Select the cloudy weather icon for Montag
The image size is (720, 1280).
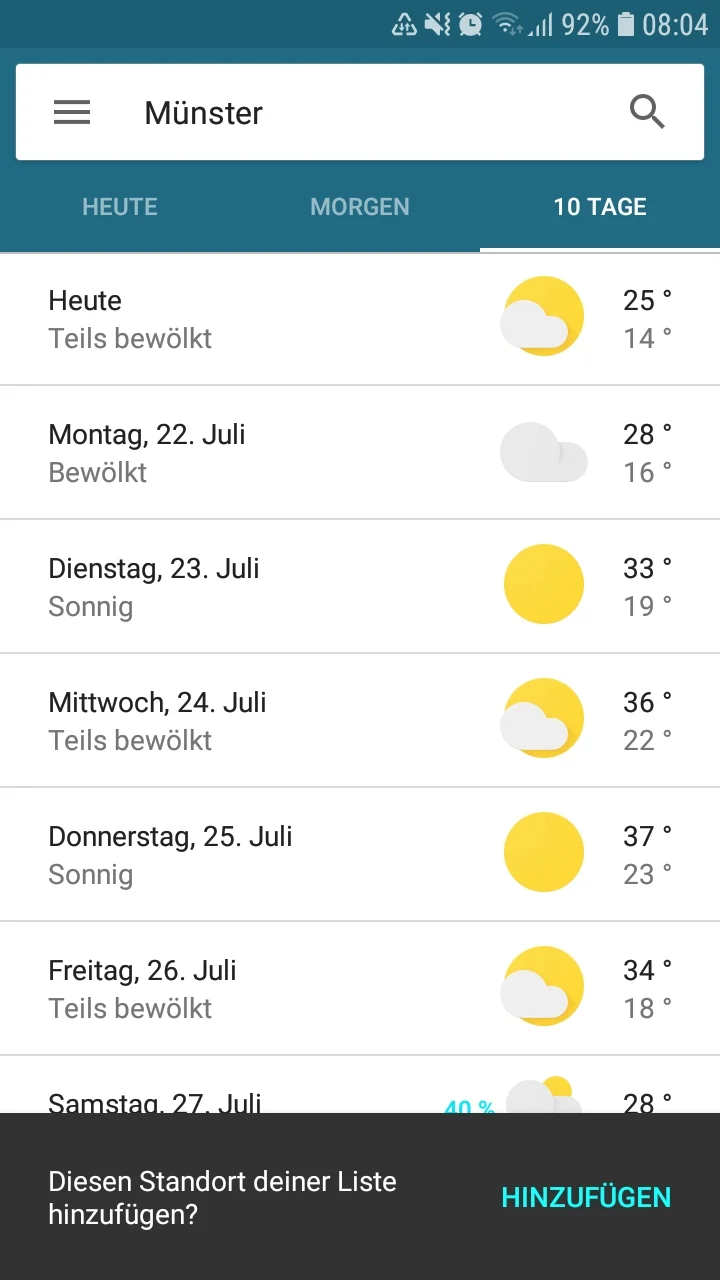543,452
